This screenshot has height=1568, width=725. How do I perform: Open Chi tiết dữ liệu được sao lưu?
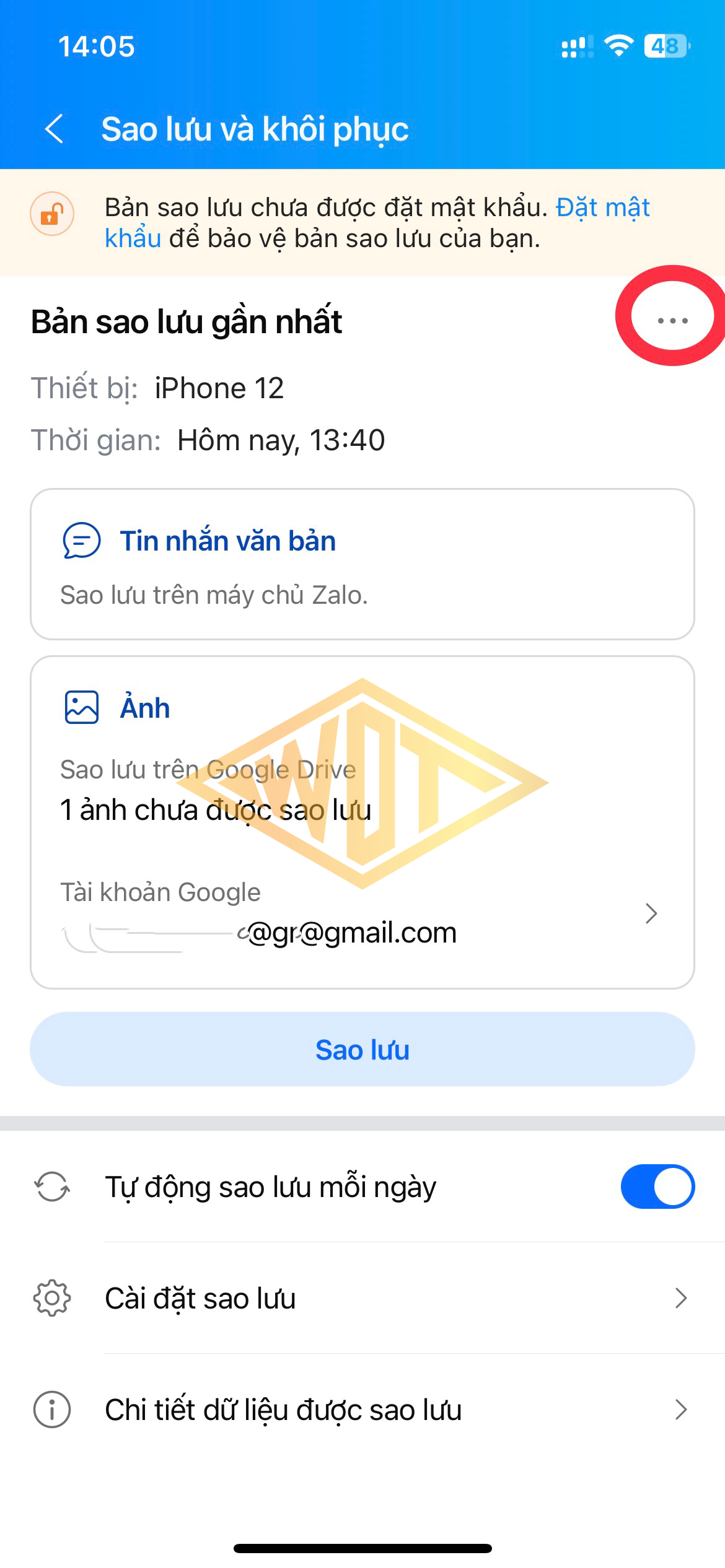click(362, 1409)
